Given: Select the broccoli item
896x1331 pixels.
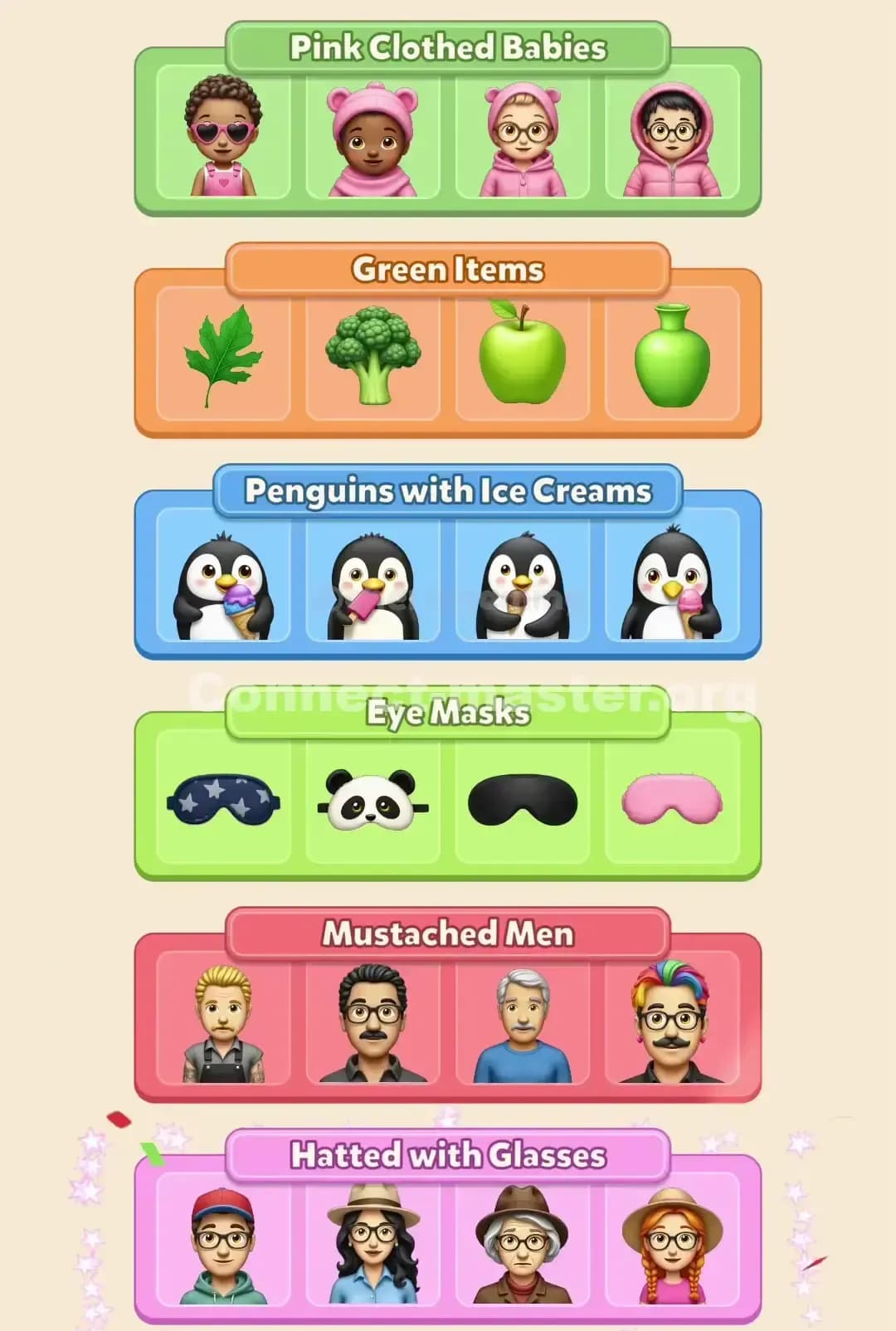Looking at the screenshot, I should click(x=373, y=357).
